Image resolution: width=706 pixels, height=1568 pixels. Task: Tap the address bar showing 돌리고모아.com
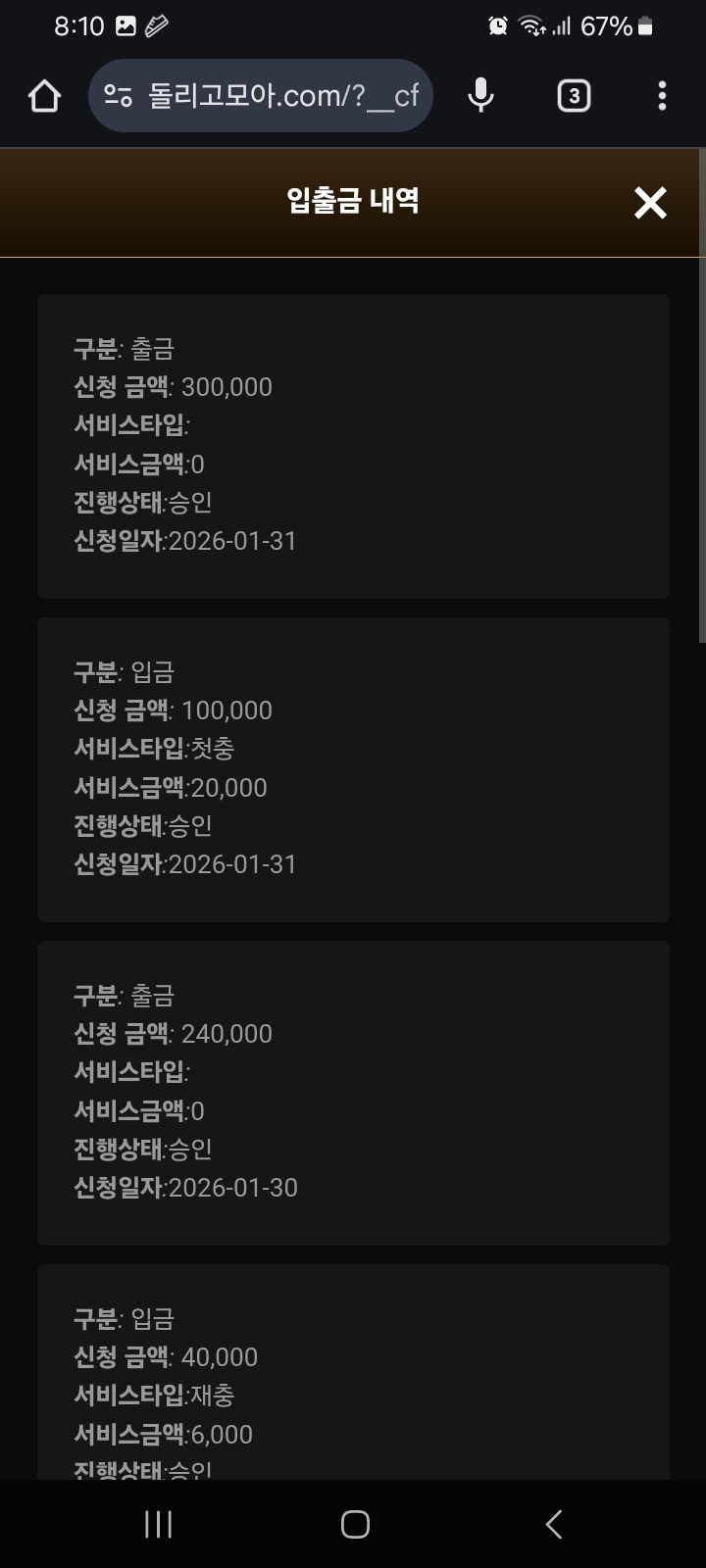pos(282,96)
